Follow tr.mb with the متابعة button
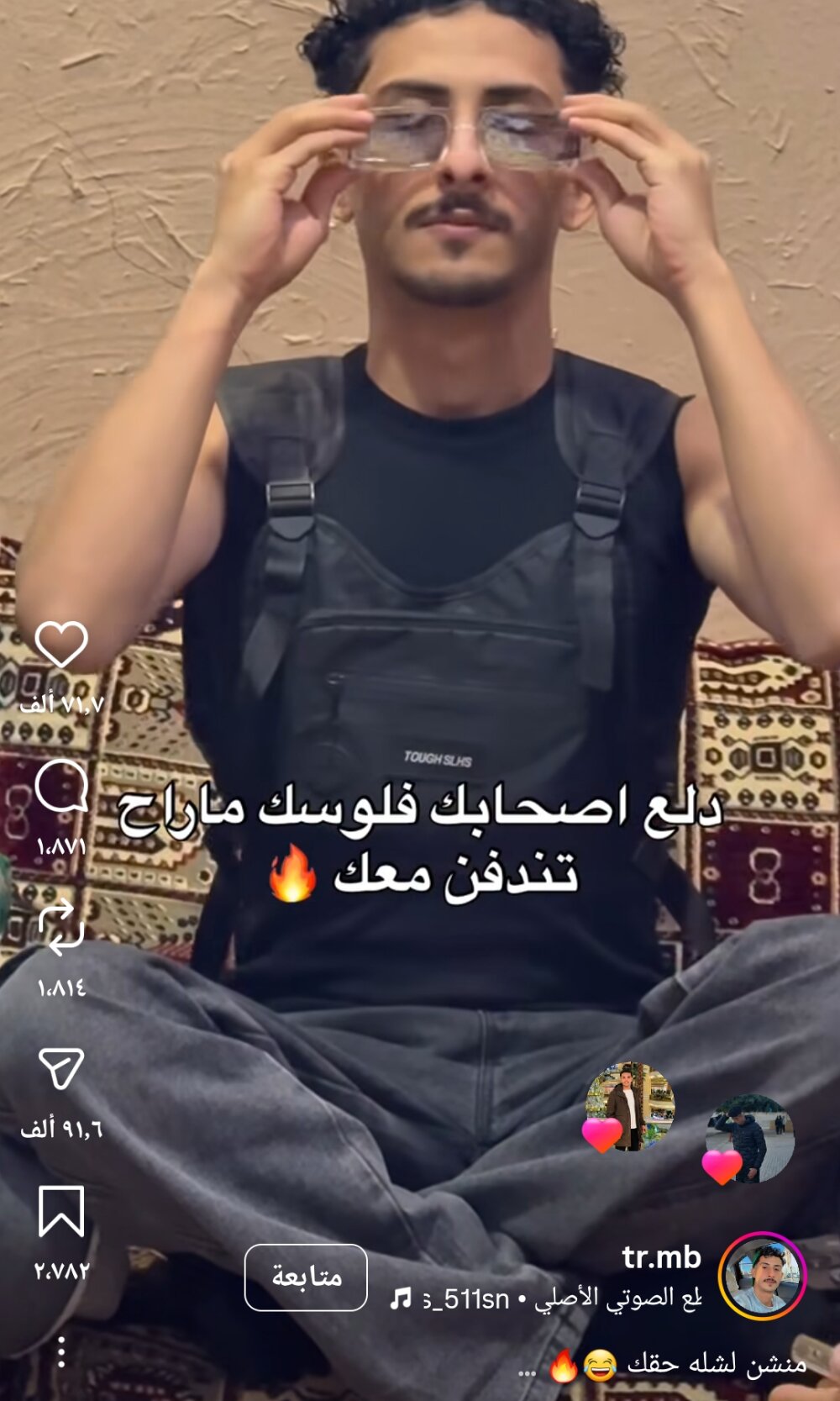Viewport: 840px width, 1401px height. 306,1277
